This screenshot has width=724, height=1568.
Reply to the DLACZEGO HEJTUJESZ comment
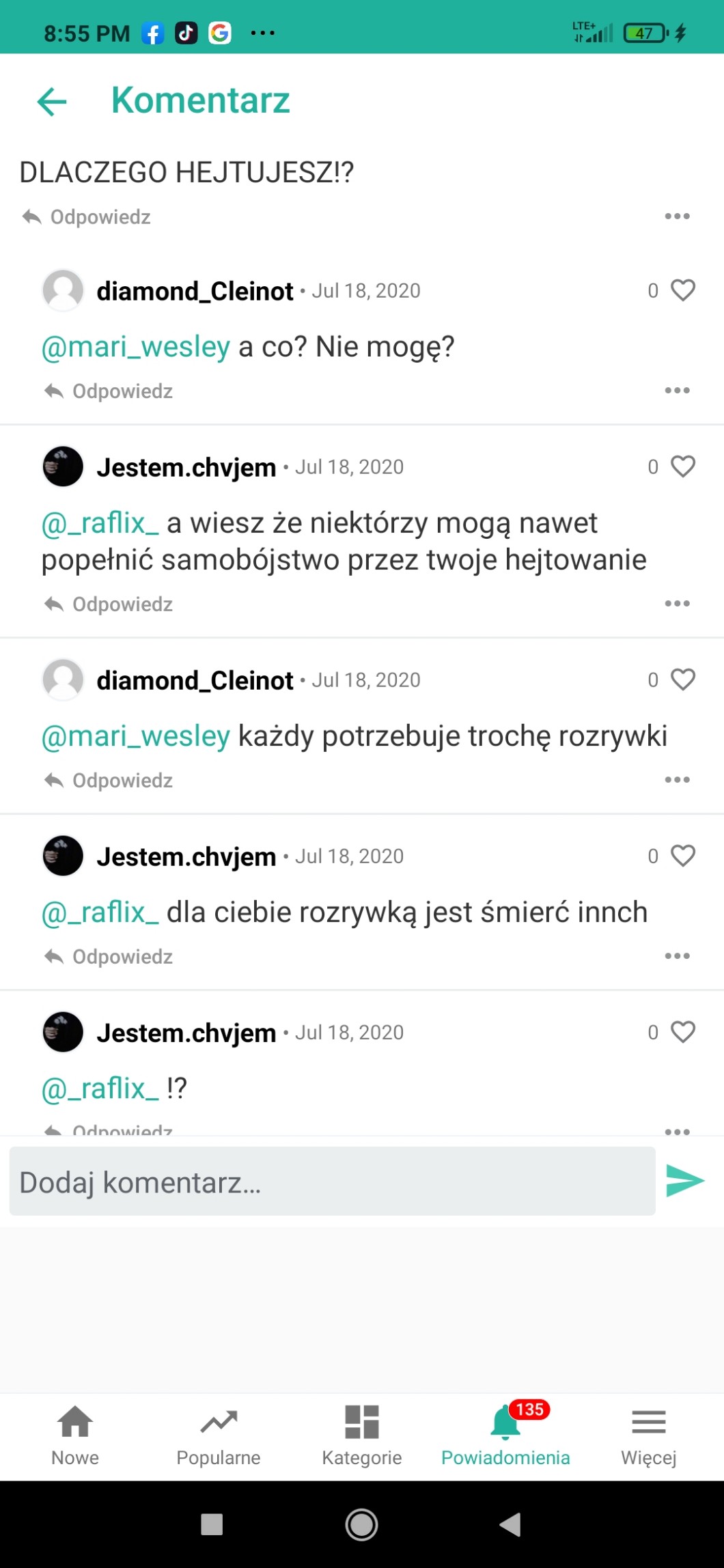click(x=86, y=217)
